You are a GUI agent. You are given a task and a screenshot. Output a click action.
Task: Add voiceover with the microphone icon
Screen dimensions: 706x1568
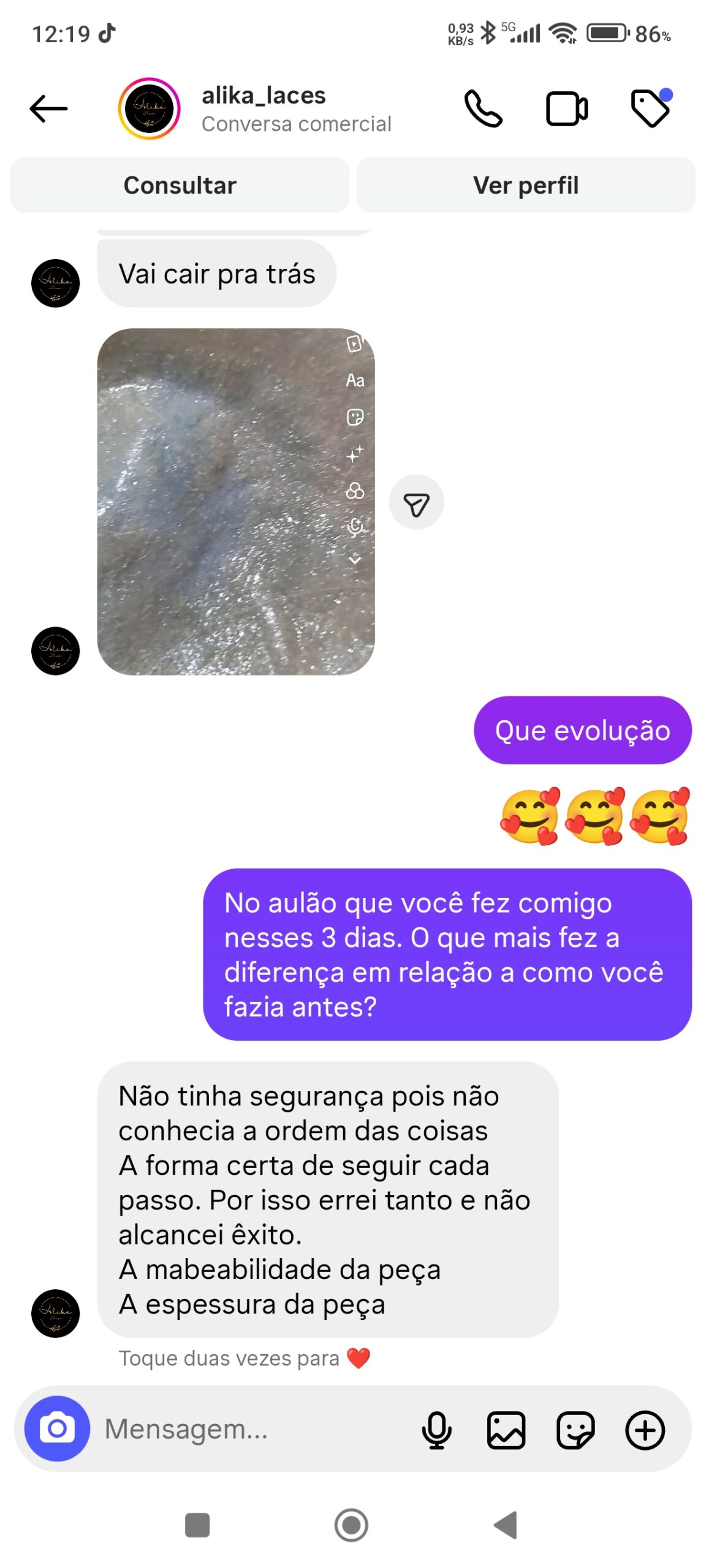(x=354, y=526)
